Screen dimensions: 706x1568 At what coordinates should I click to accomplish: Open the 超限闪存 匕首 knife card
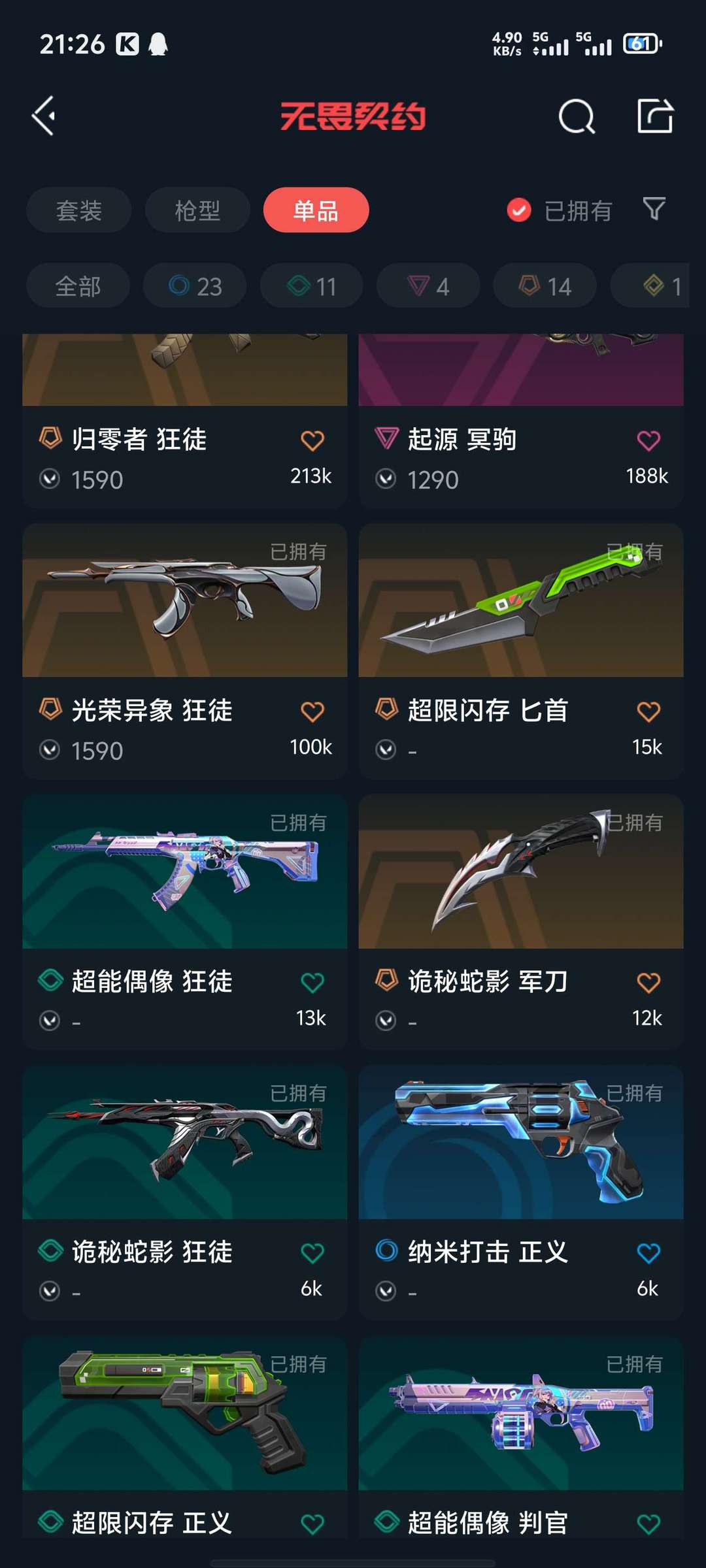coord(521,651)
